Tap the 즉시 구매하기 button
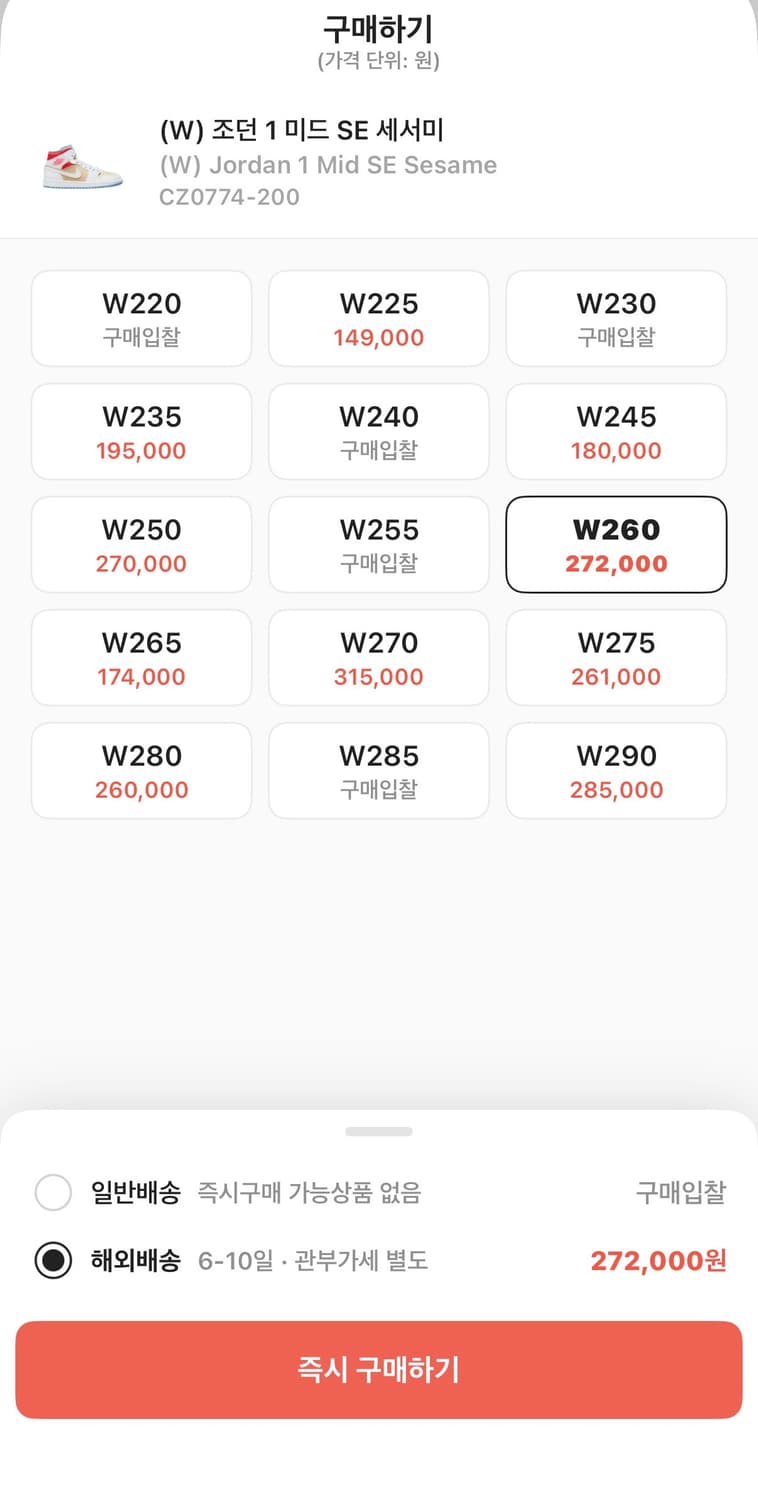 click(379, 1369)
